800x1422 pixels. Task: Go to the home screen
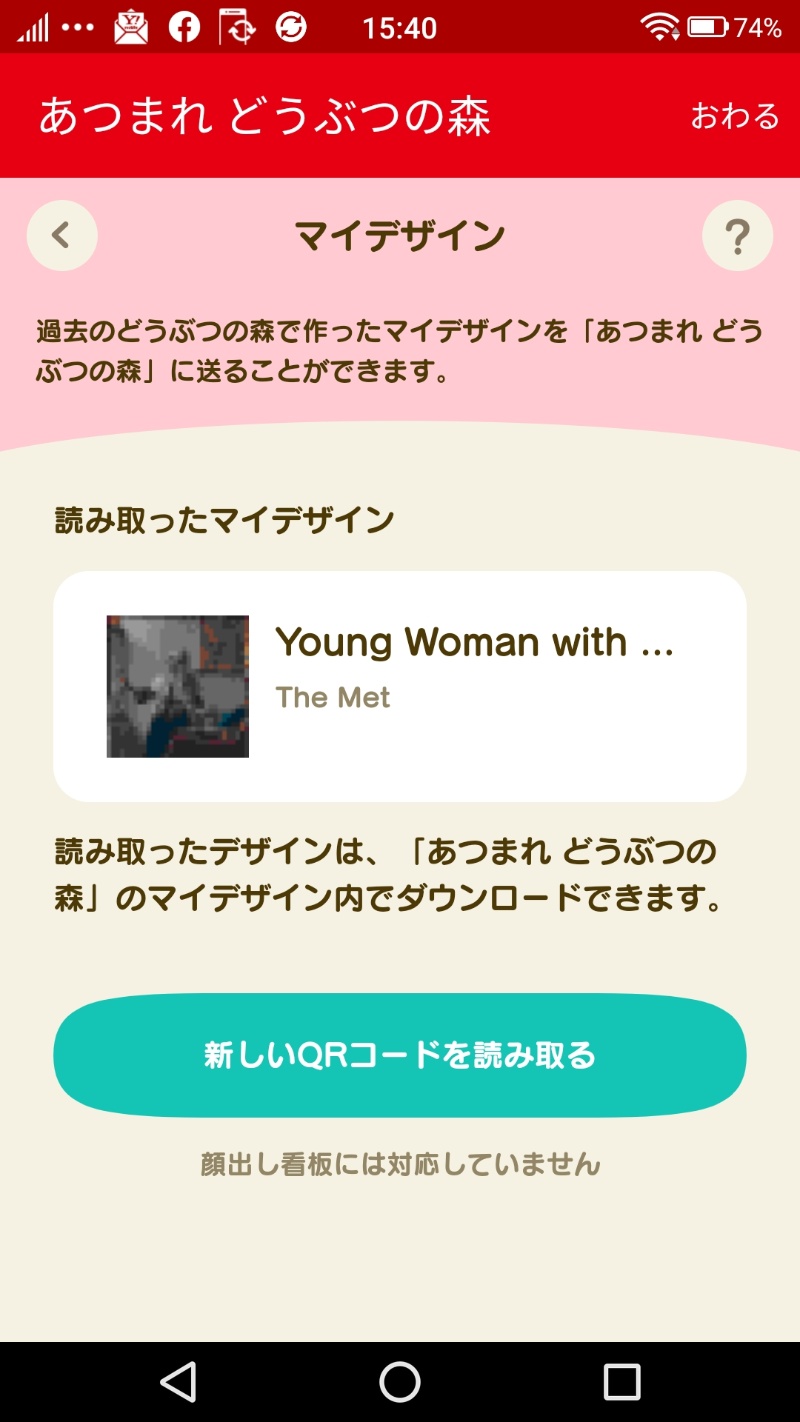[400, 1382]
